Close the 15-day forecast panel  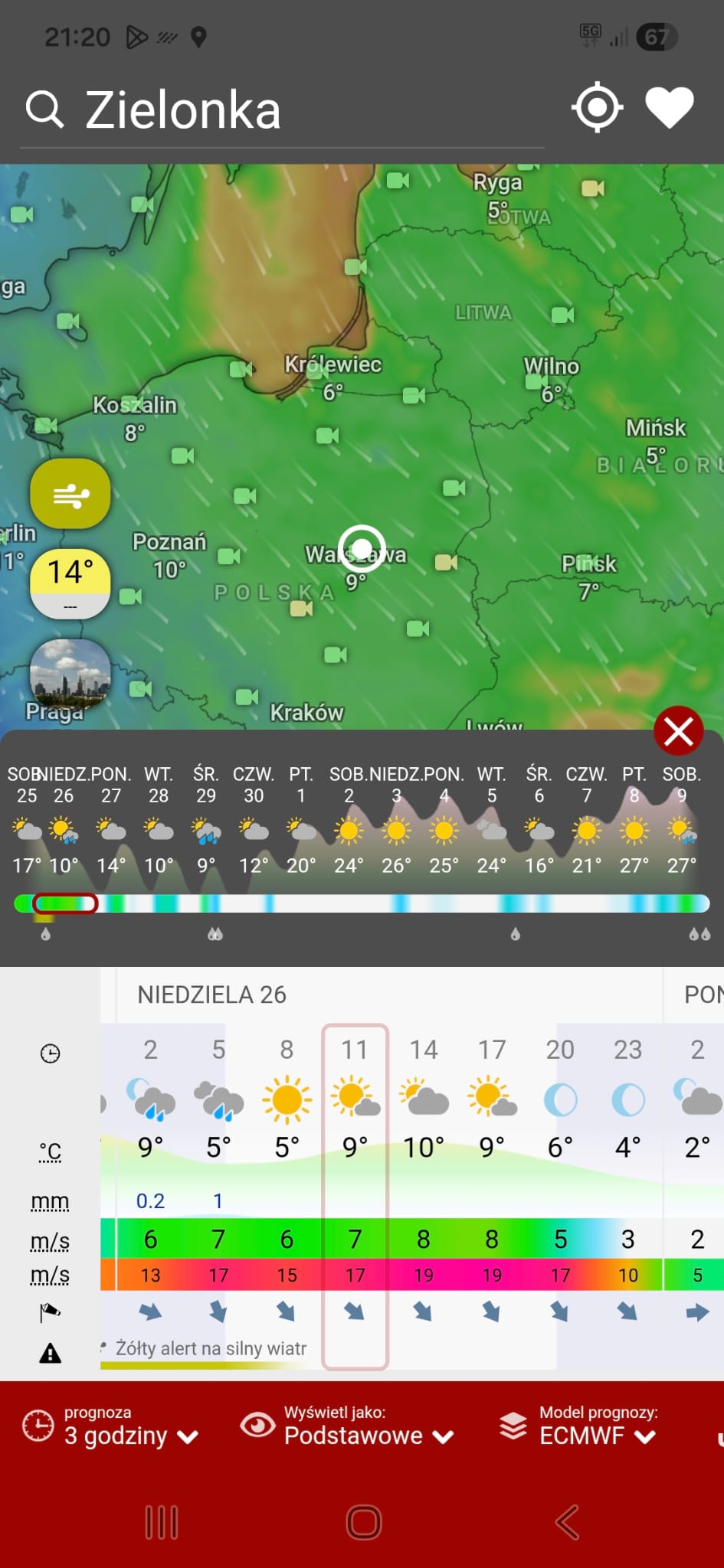[678, 731]
